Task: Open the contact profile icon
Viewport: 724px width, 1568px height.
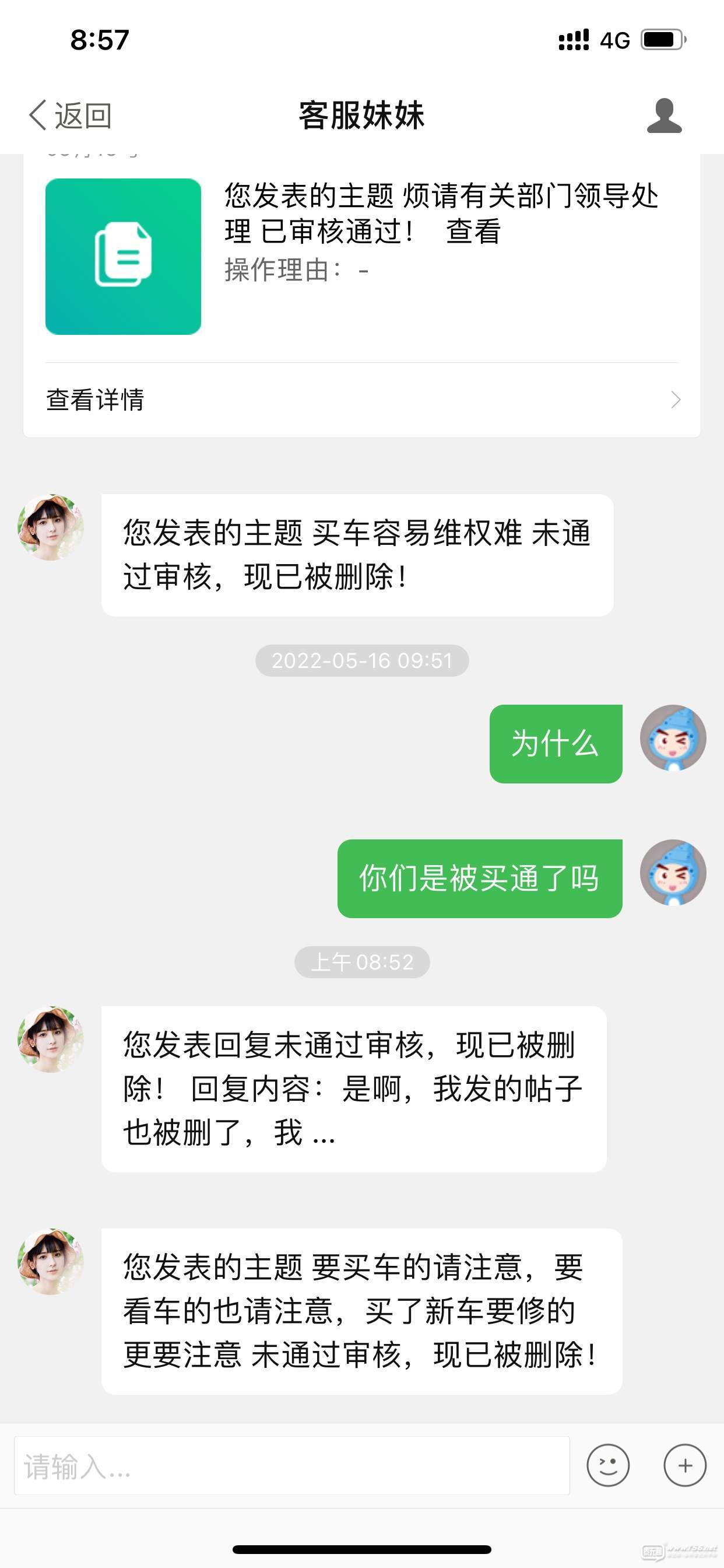Action: coord(664,115)
